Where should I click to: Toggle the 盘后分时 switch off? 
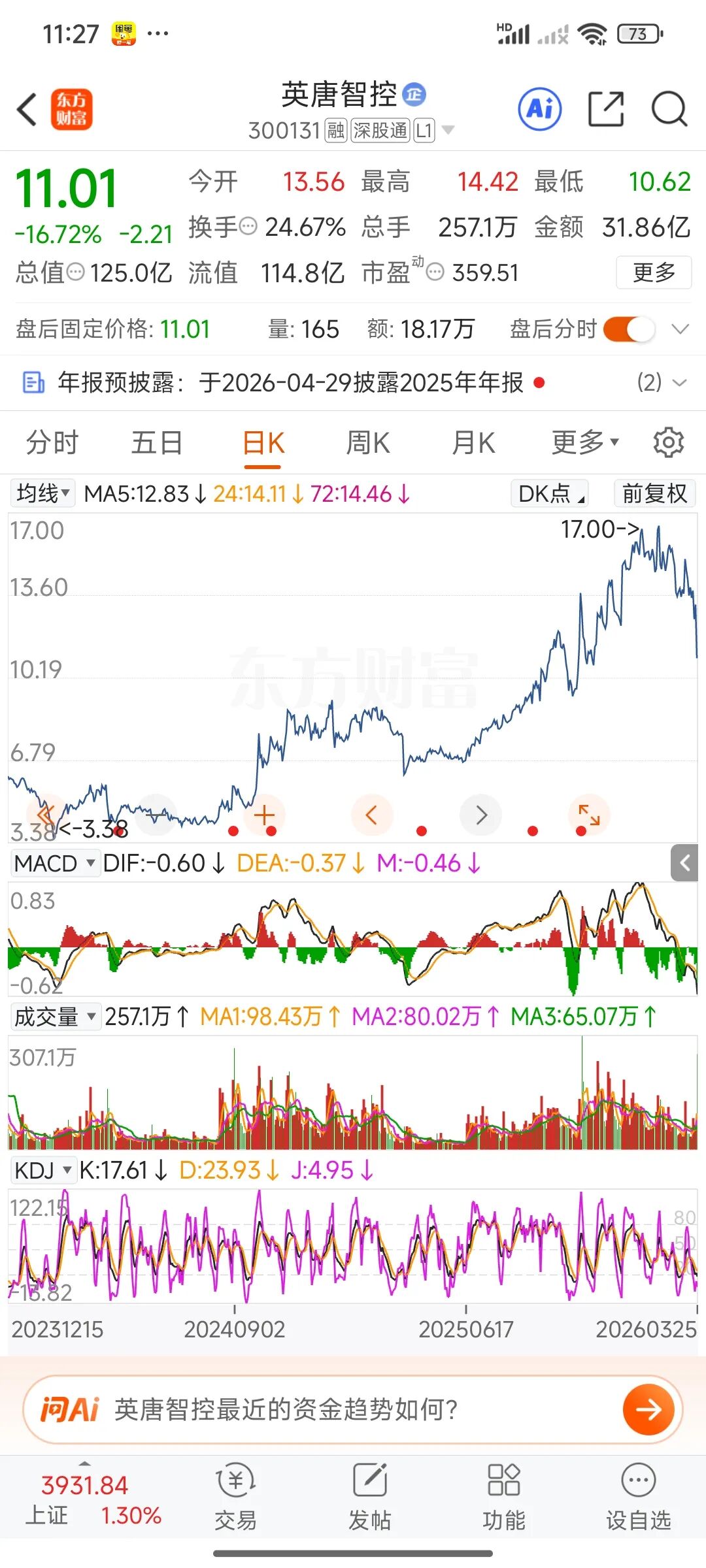(628, 329)
